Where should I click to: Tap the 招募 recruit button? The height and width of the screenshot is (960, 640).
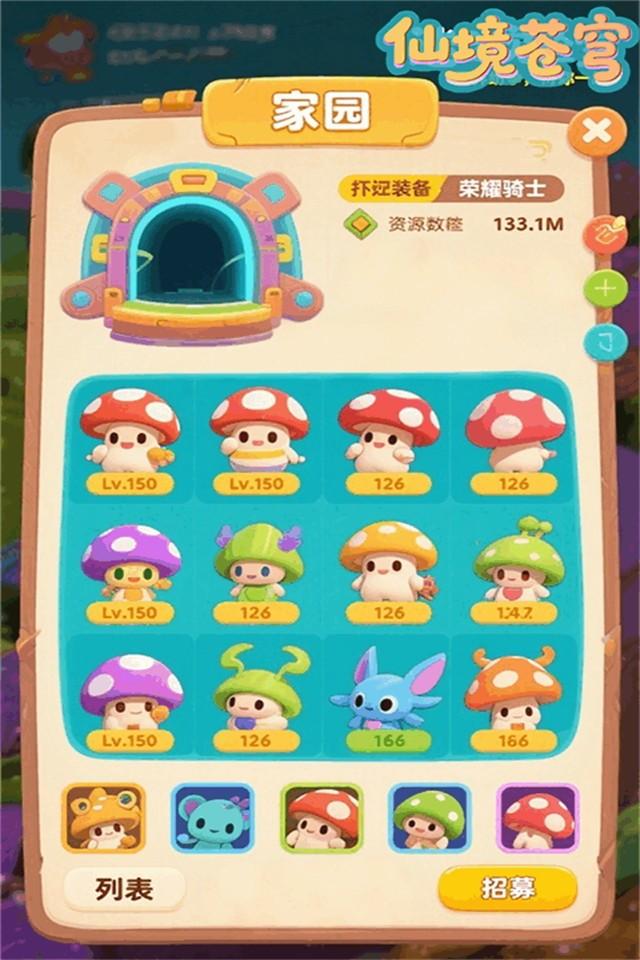(x=508, y=886)
